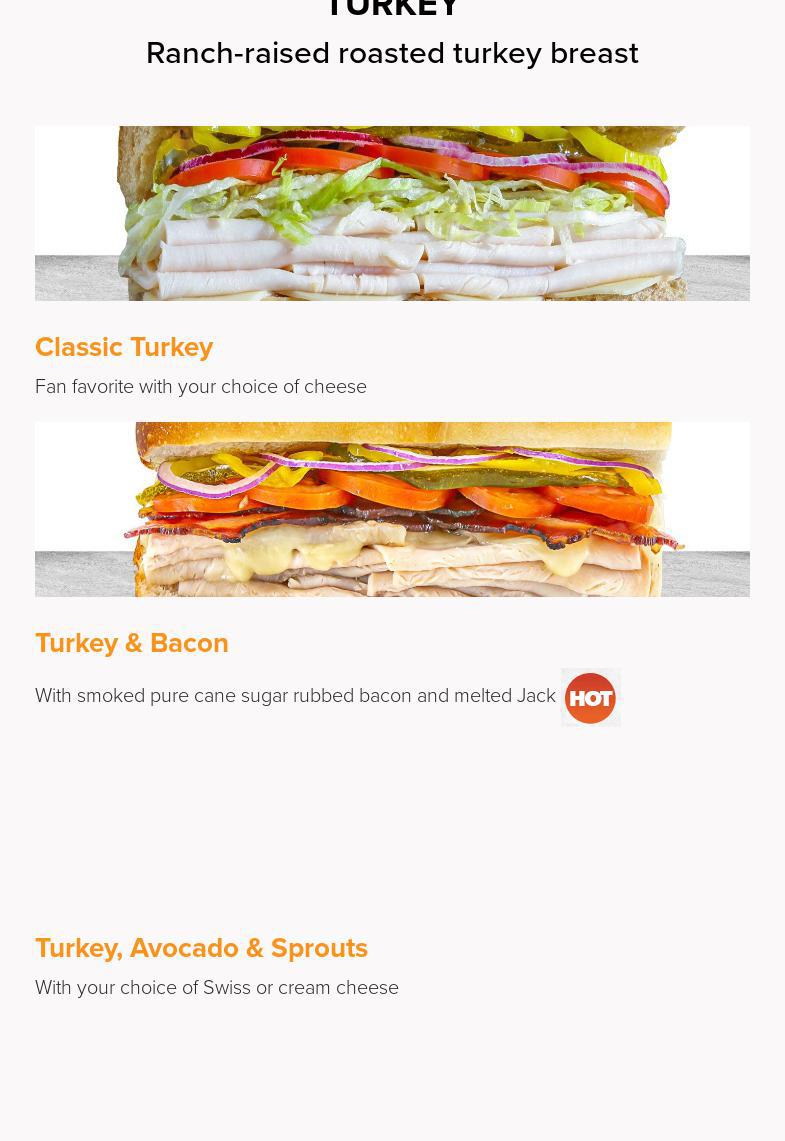
Task: Select the Classic Turkey title link
Action: [x=124, y=347]
